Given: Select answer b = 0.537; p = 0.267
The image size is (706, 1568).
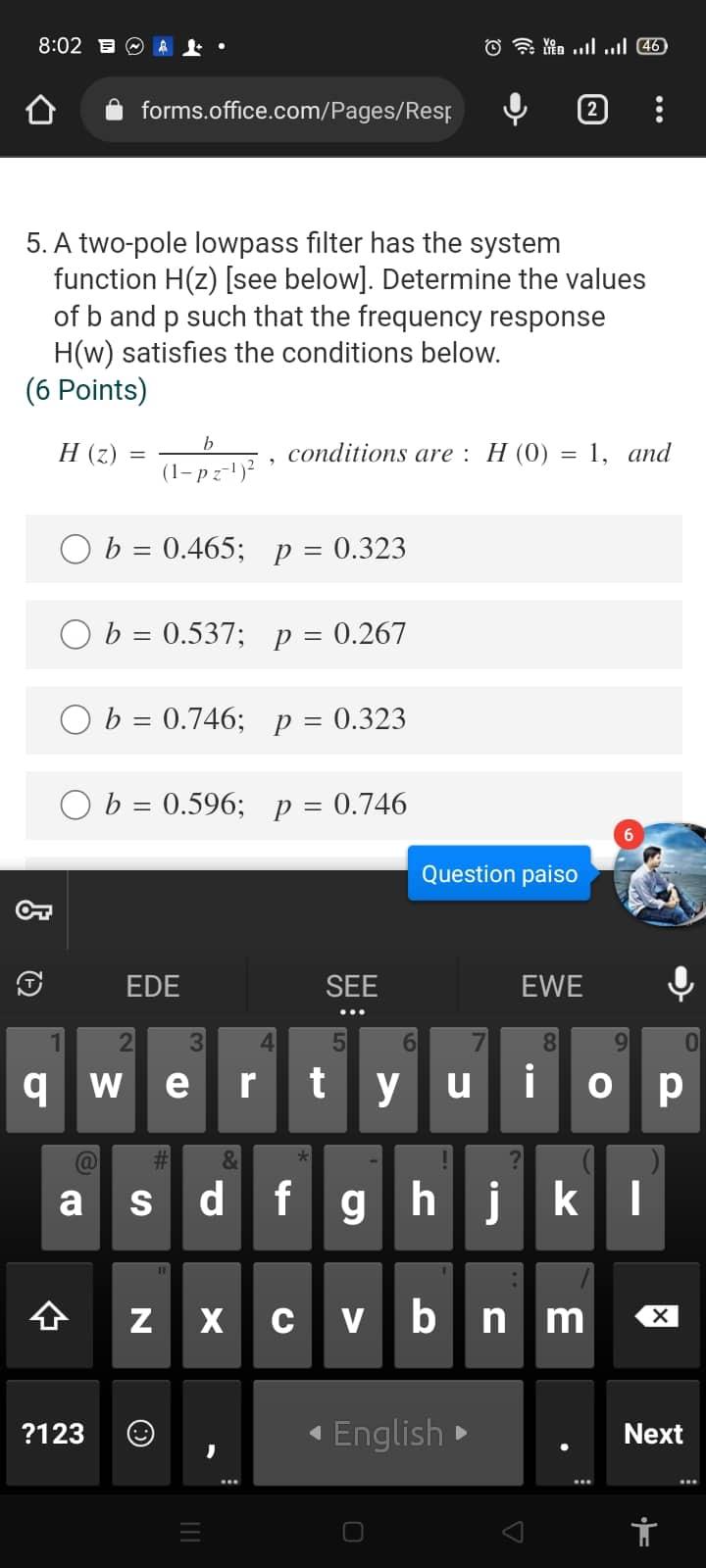Looking at the screenshot, I should [x=76, y=634].
